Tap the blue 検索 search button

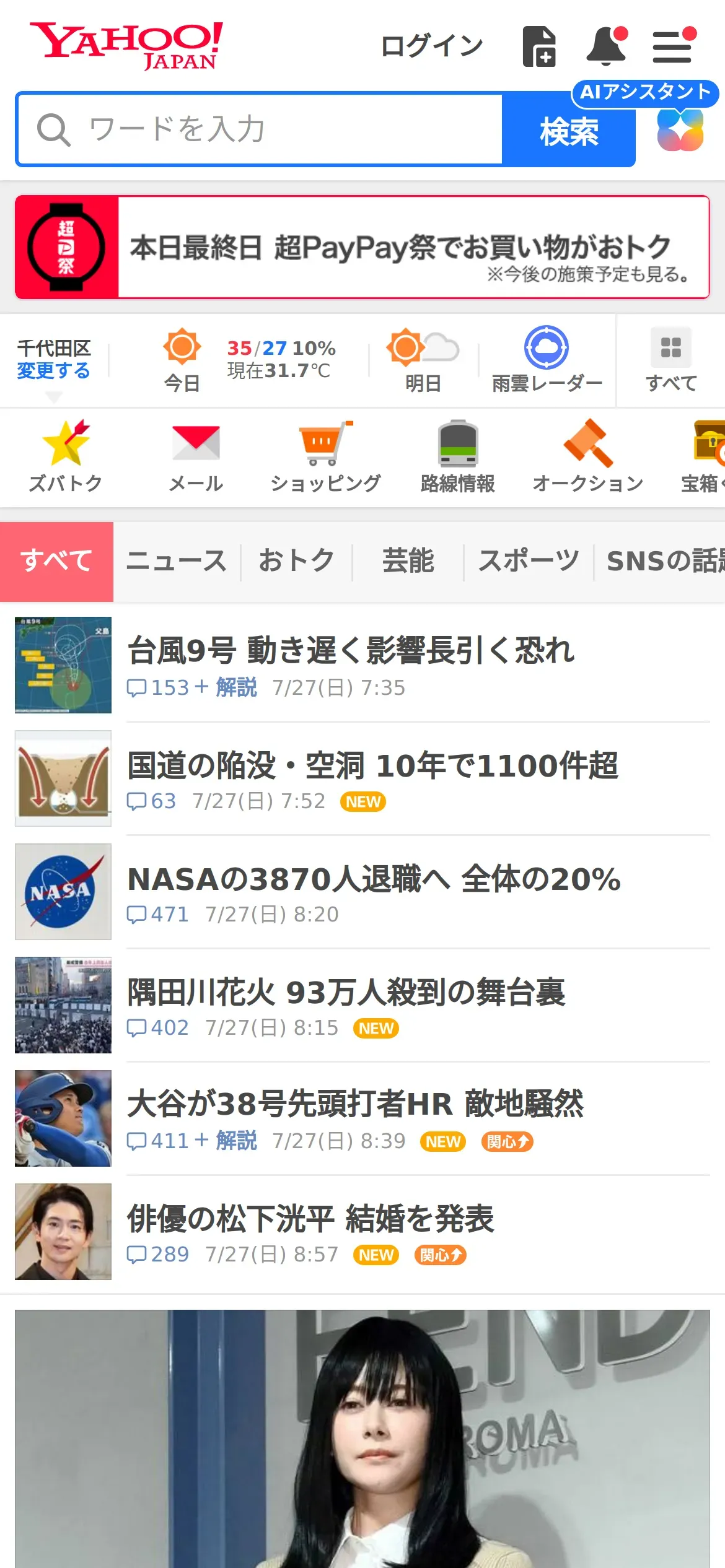coord(569,131)
